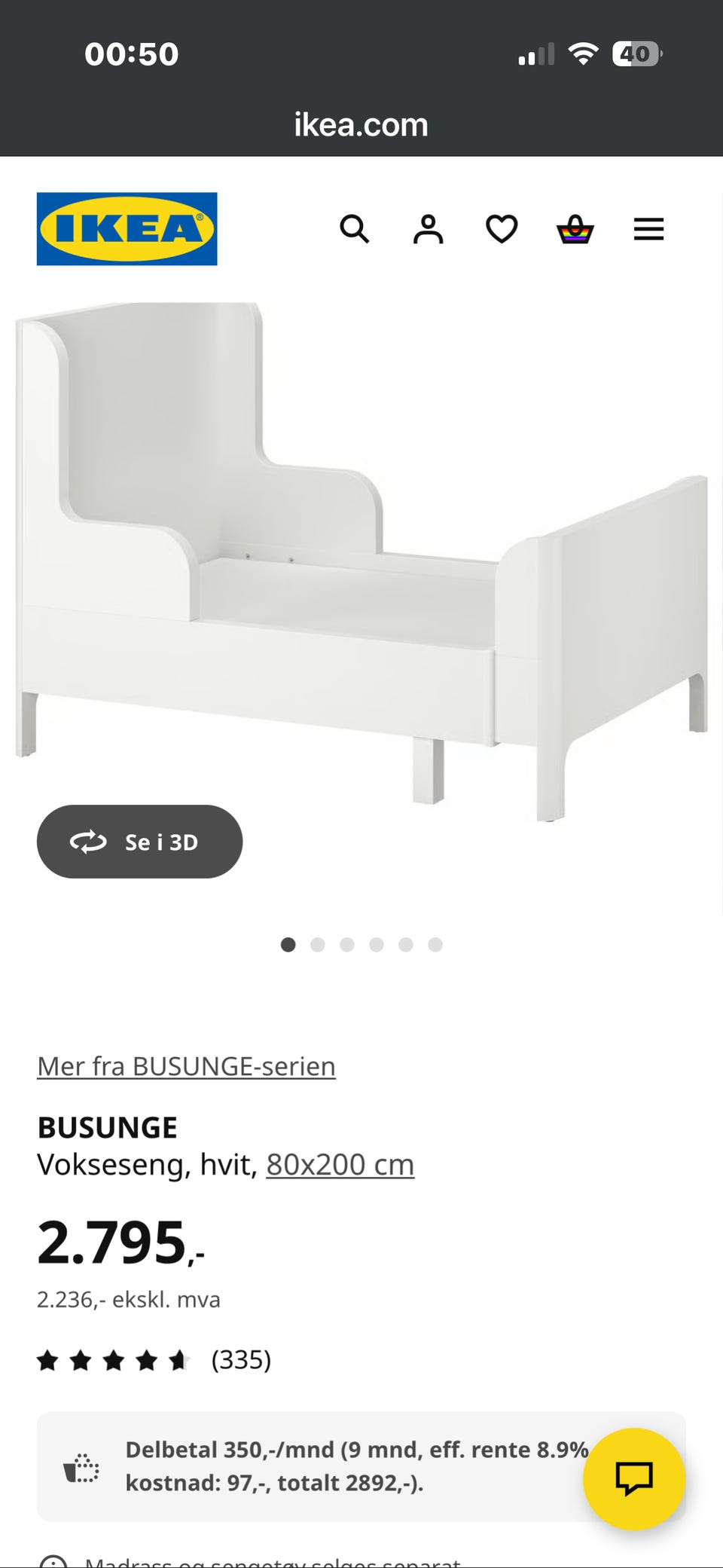The image size is (723, 1568).
Task: Add product to wishlist favorites
Action: click(x=500, y=230)
